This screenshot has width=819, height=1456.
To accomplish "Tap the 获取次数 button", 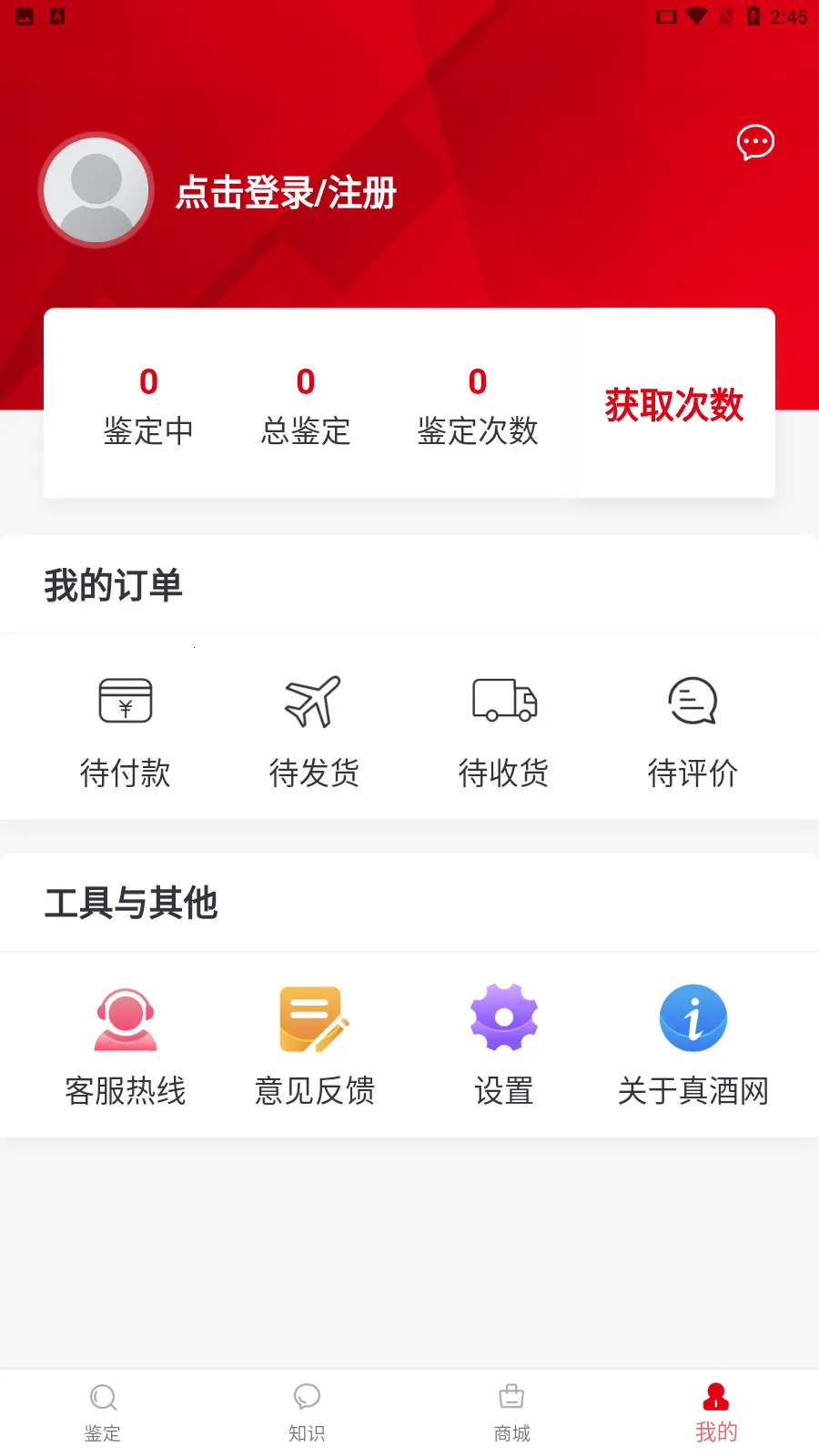I will 674,404.
